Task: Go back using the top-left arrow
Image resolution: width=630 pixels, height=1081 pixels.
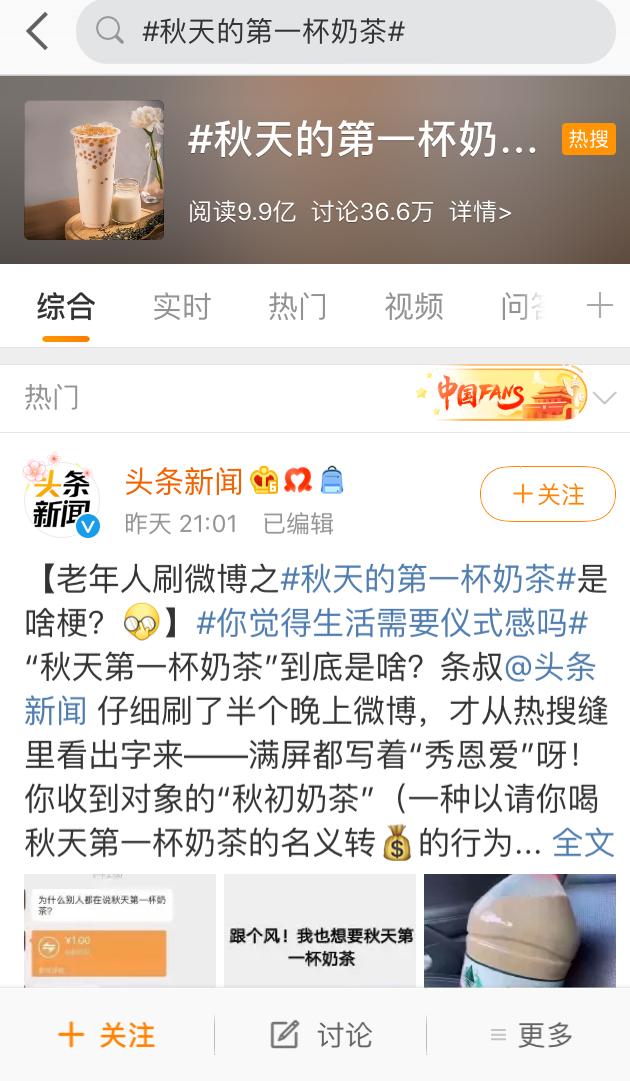Action: pos(37,31)
